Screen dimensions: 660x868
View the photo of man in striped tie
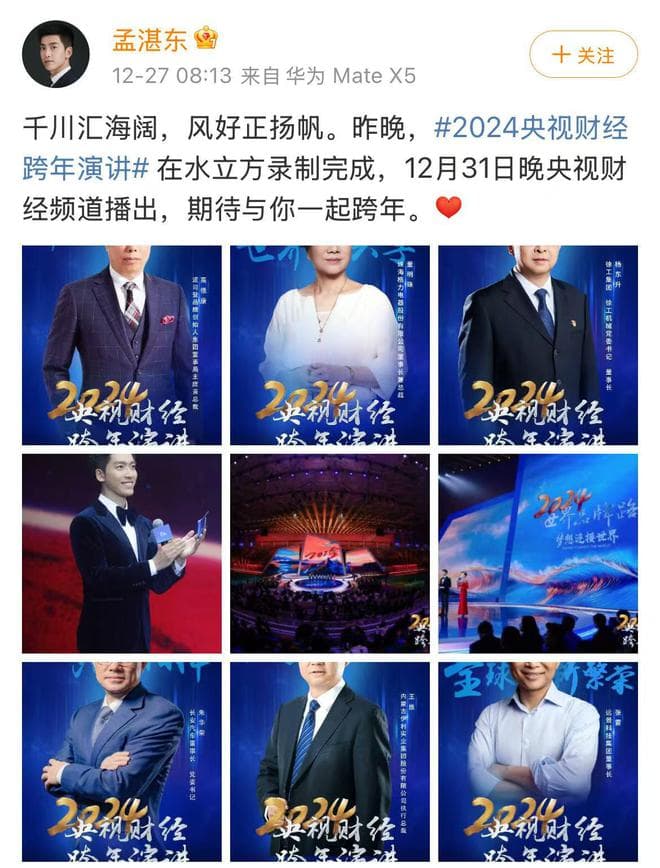(330, 761)
